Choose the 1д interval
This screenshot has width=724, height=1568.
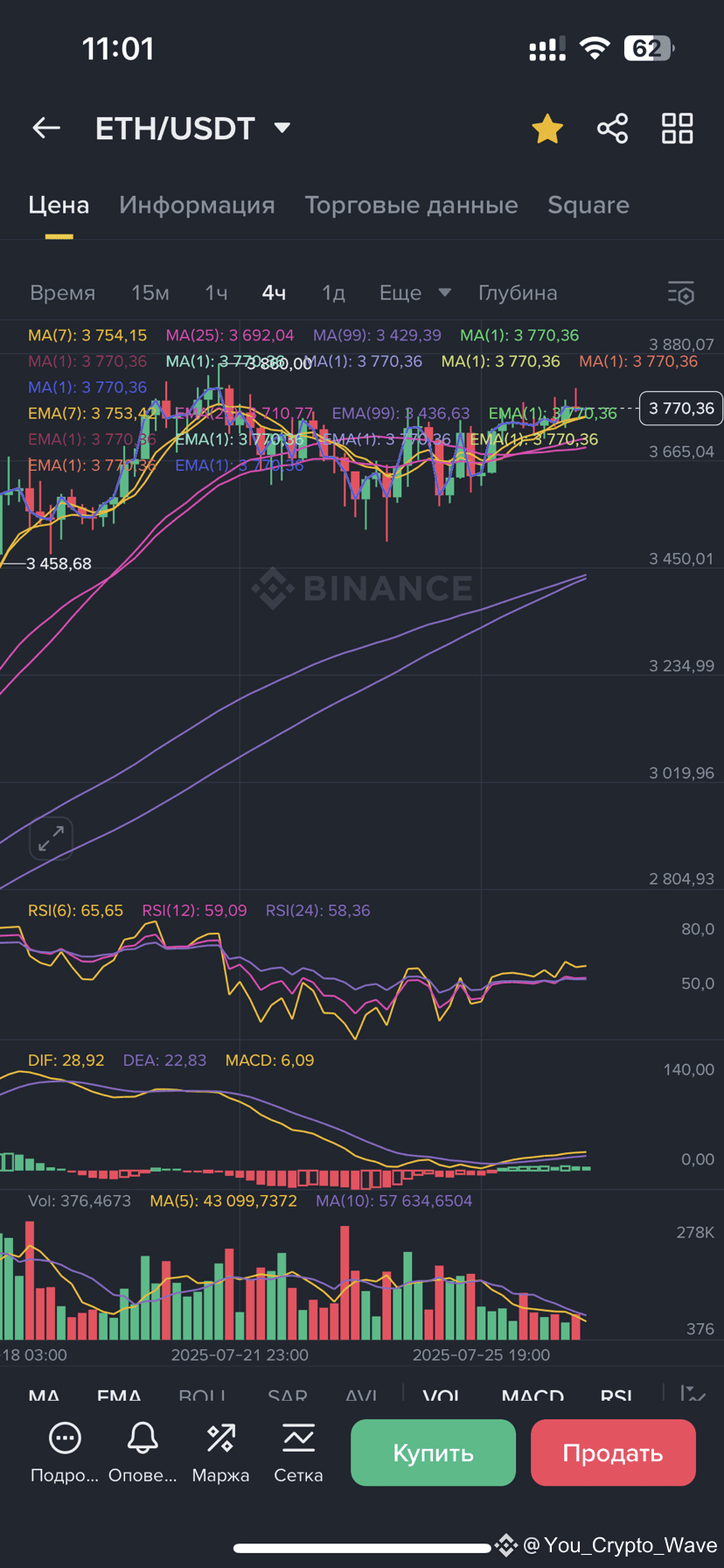(x=333, y=293)
